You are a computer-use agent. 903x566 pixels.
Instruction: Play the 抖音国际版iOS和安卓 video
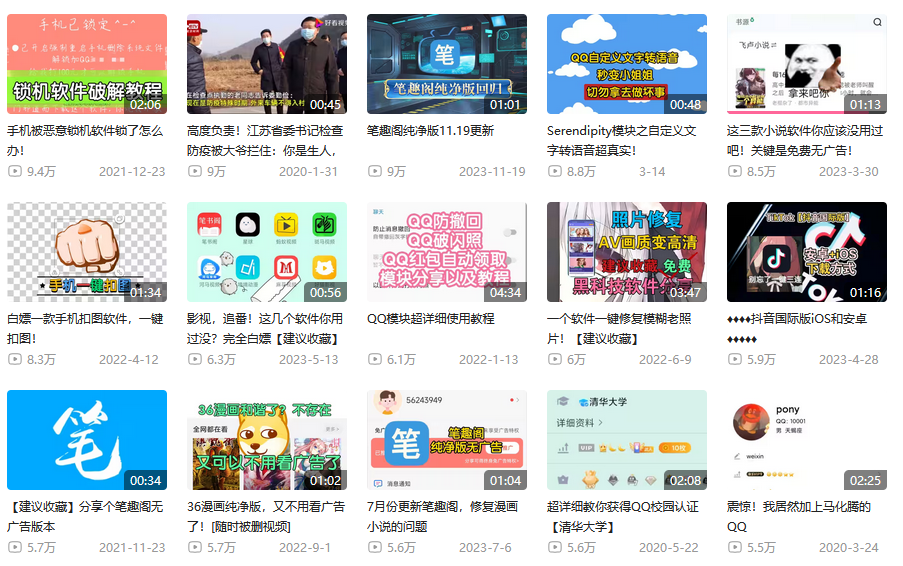[807, 252]
